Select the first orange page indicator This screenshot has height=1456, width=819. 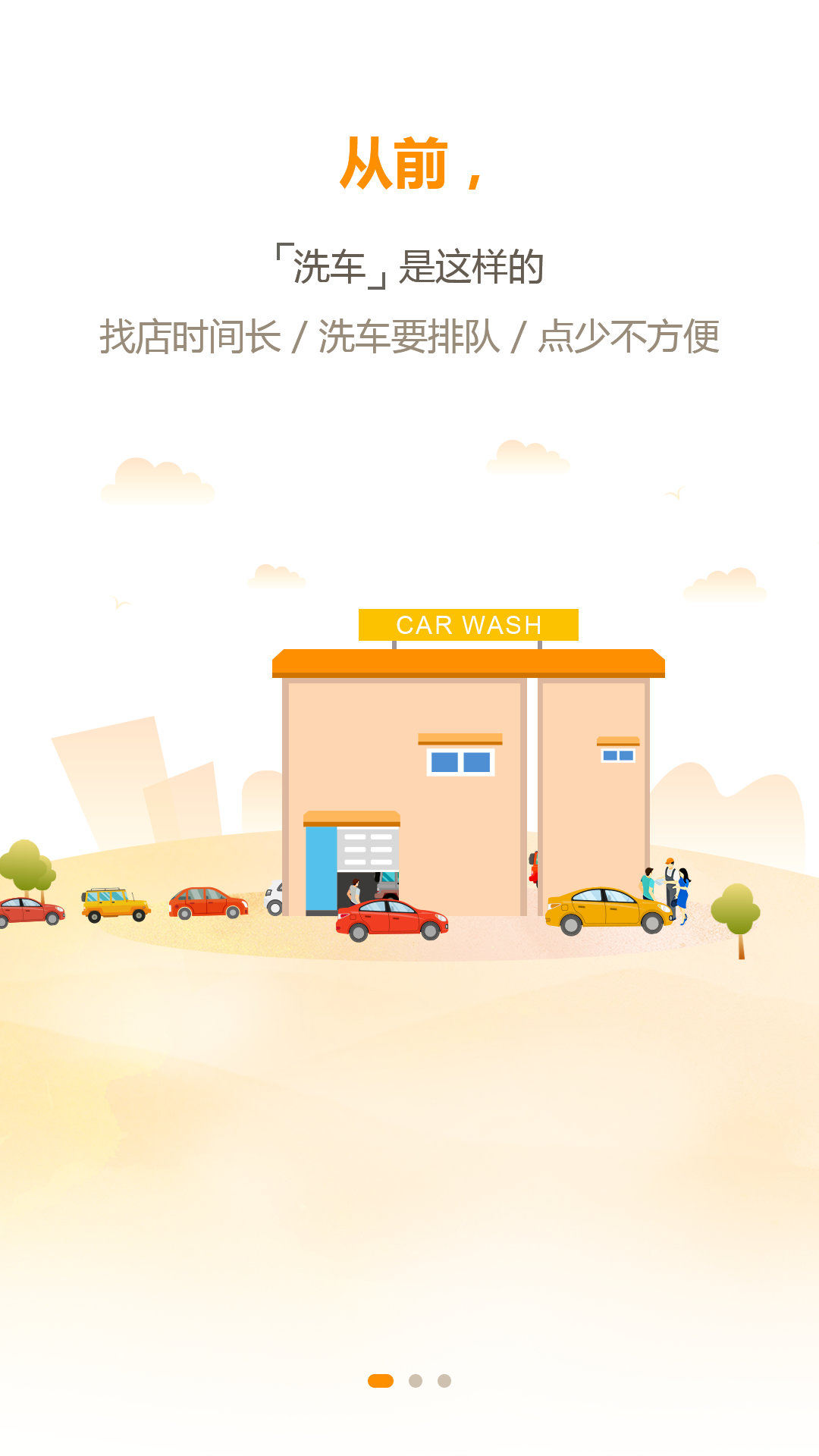381,1381
